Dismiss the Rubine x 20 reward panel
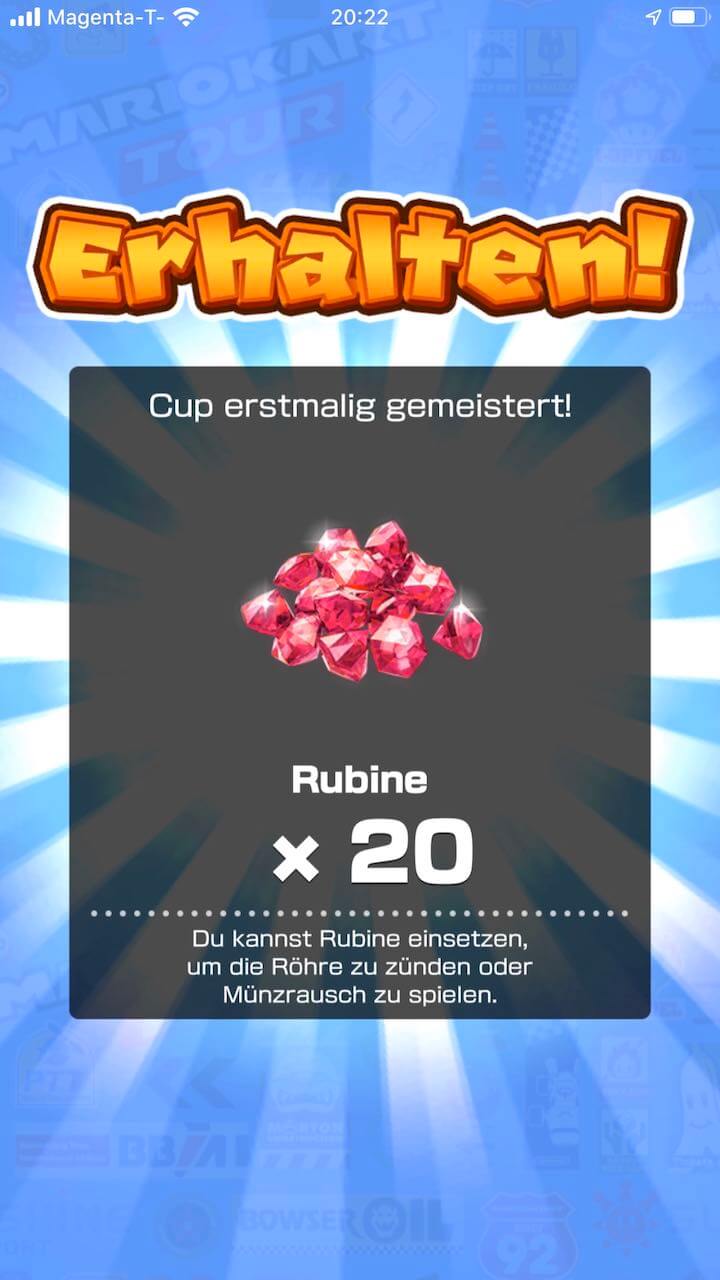Screen dimensions: 720x1280 tap(360, 690)
